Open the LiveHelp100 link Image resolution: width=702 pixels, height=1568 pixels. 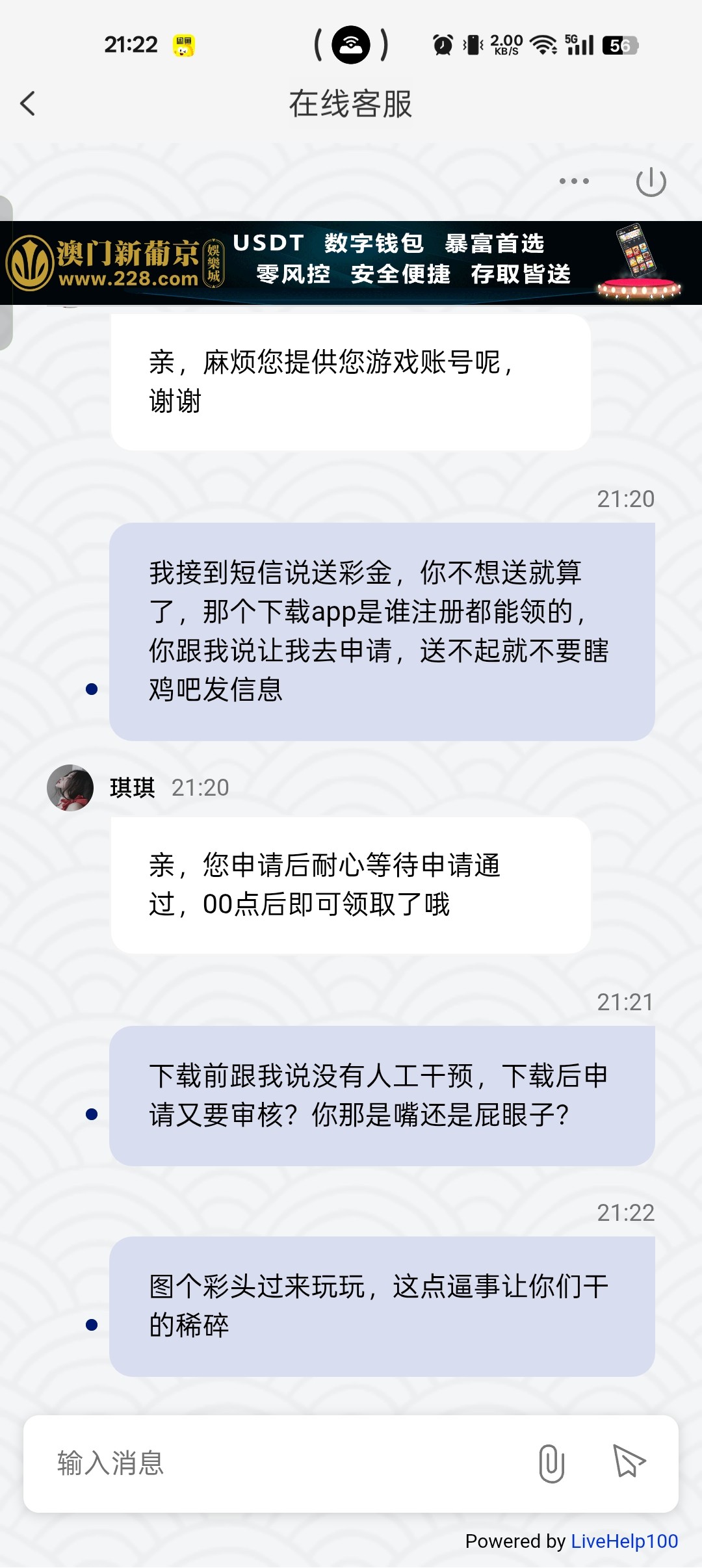624,1541
